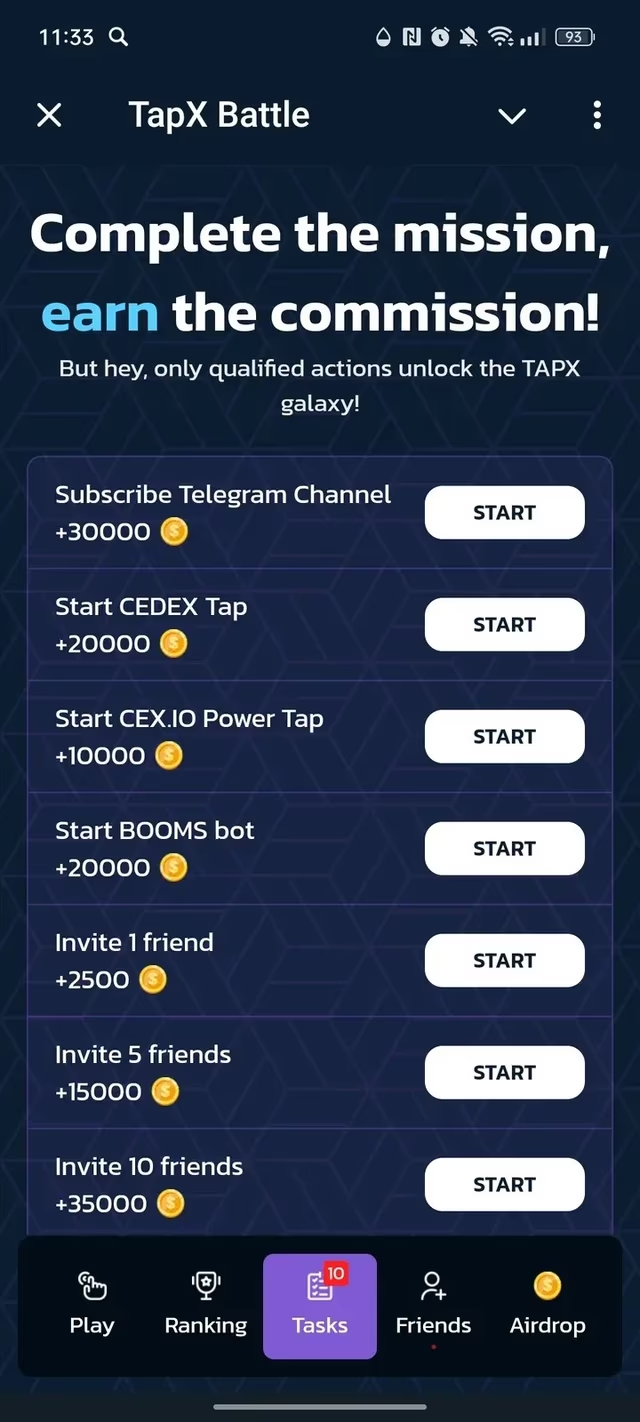Start the Invite 1 friend task
The image size is (640, 1422).
point(504,961)
